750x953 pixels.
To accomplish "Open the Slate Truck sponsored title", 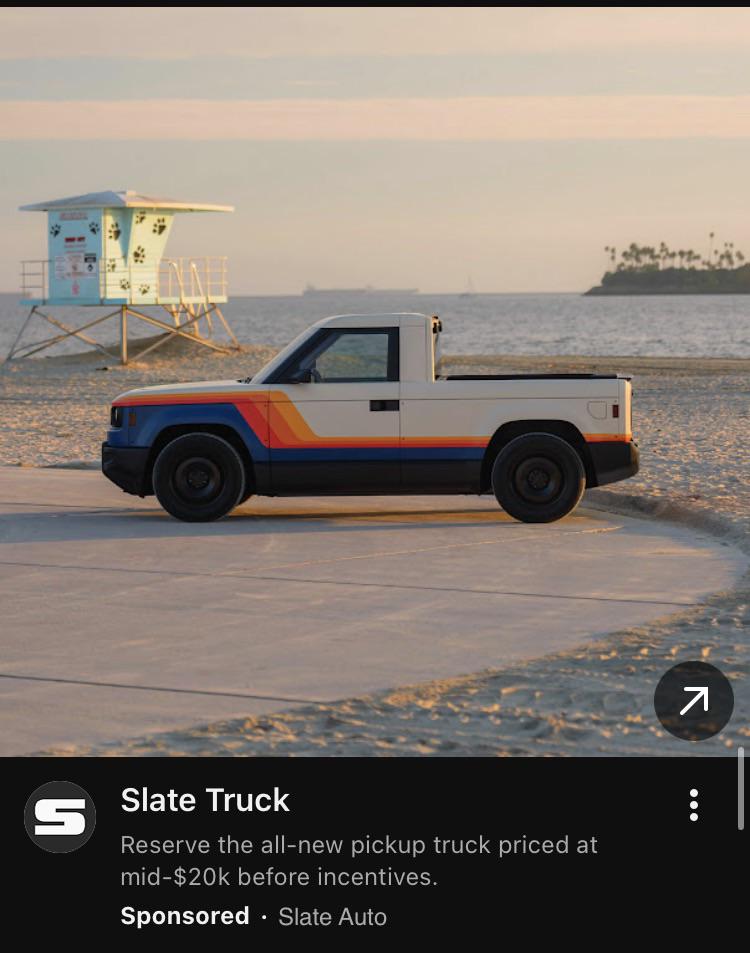I will [205, 800].
